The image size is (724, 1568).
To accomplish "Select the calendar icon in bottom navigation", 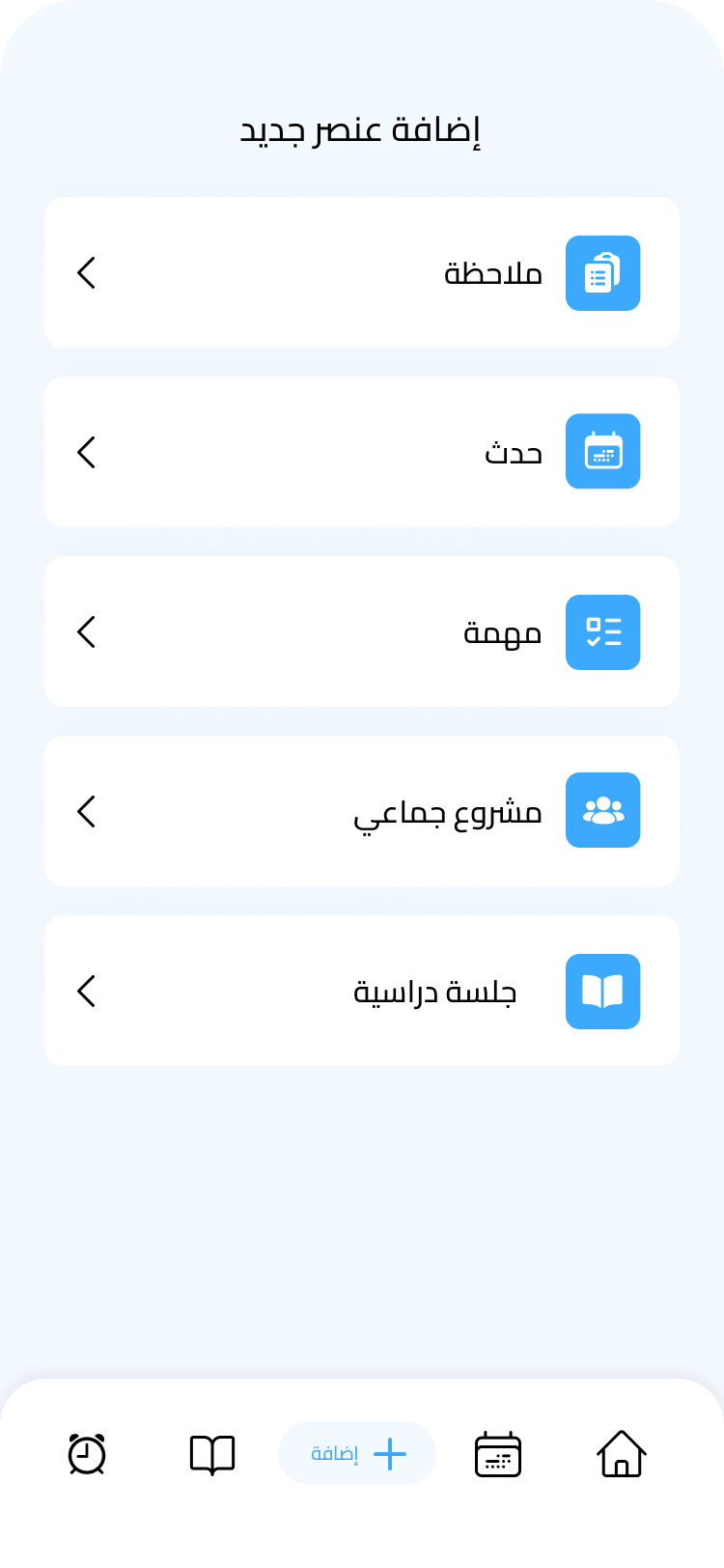I will pyautogui.click(x=497, y=1453).
